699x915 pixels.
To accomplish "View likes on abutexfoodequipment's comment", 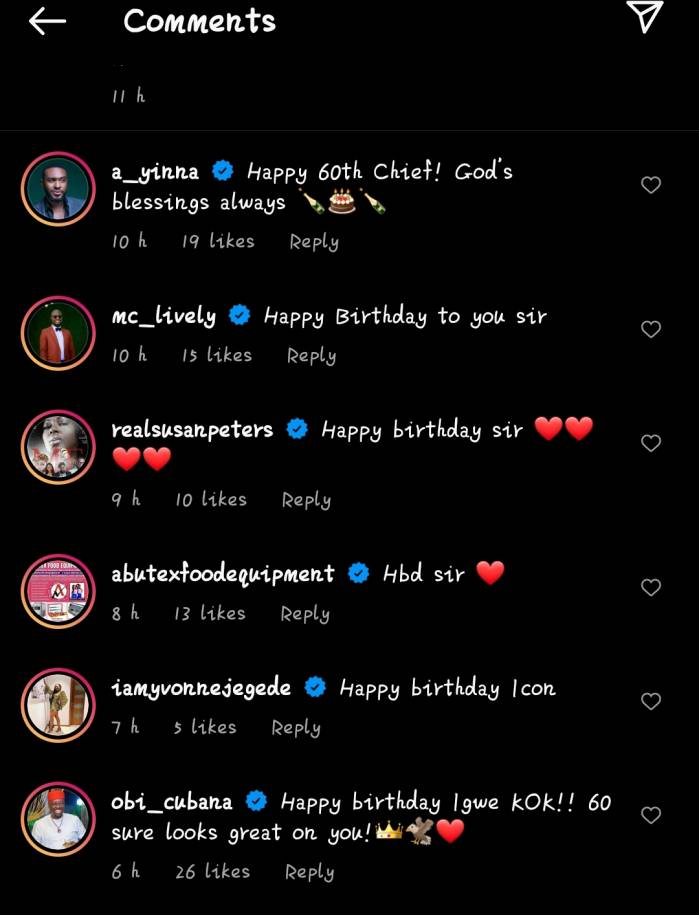I will [x=209, y=614].
